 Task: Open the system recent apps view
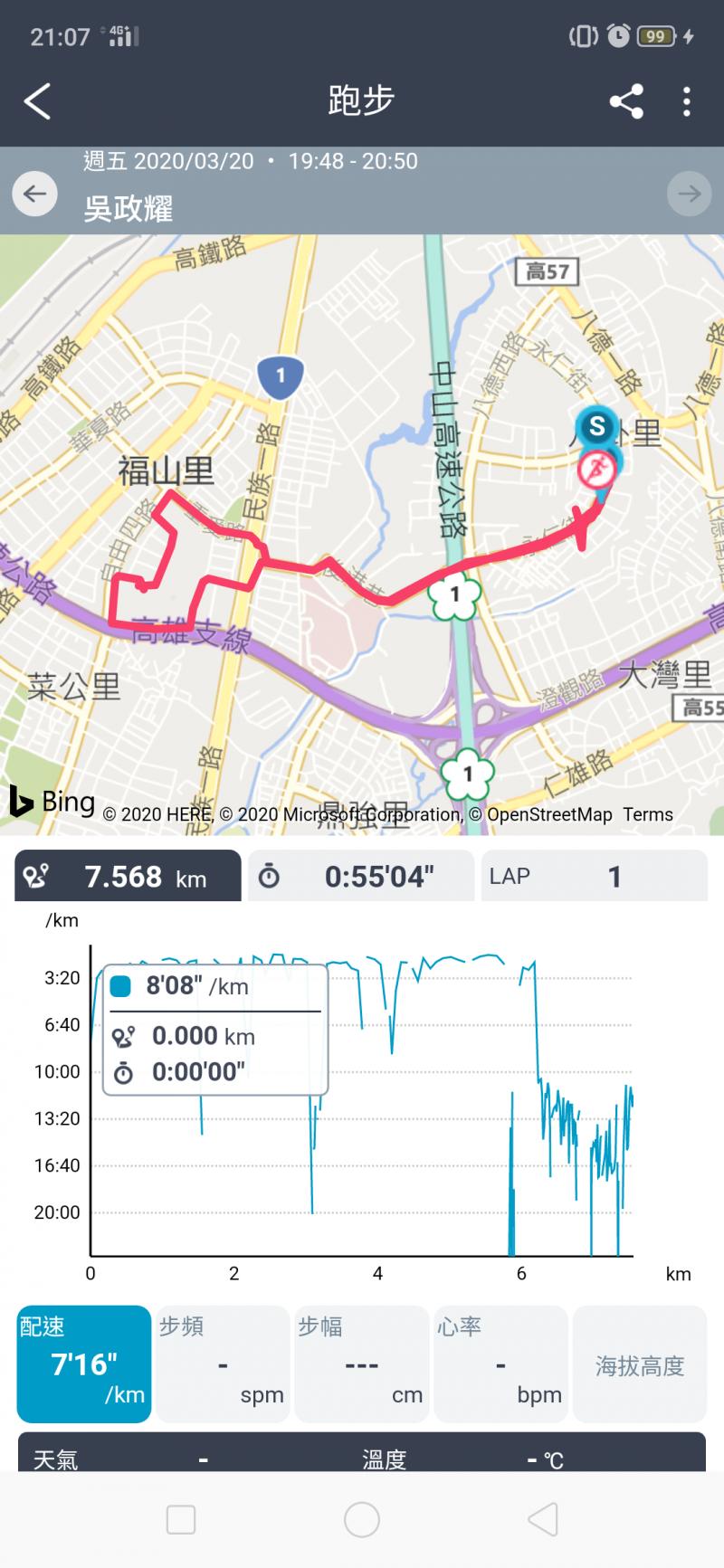point(181,1520)
